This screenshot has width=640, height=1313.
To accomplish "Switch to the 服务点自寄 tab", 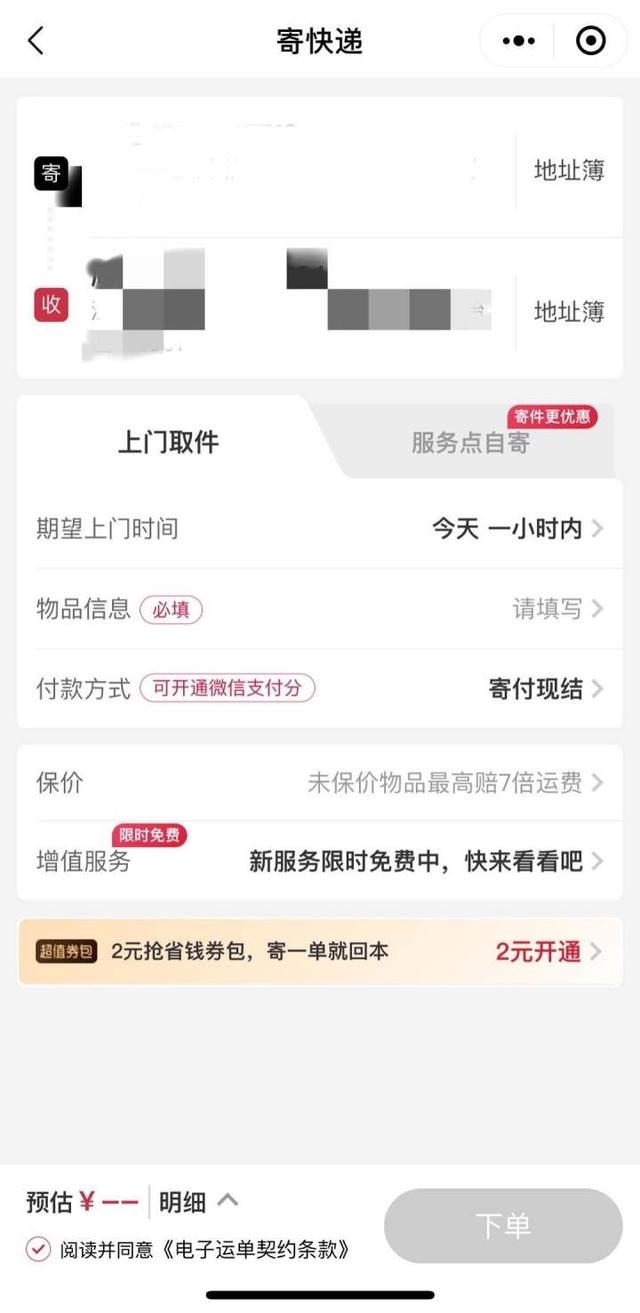I will click(x=471, y=443).
